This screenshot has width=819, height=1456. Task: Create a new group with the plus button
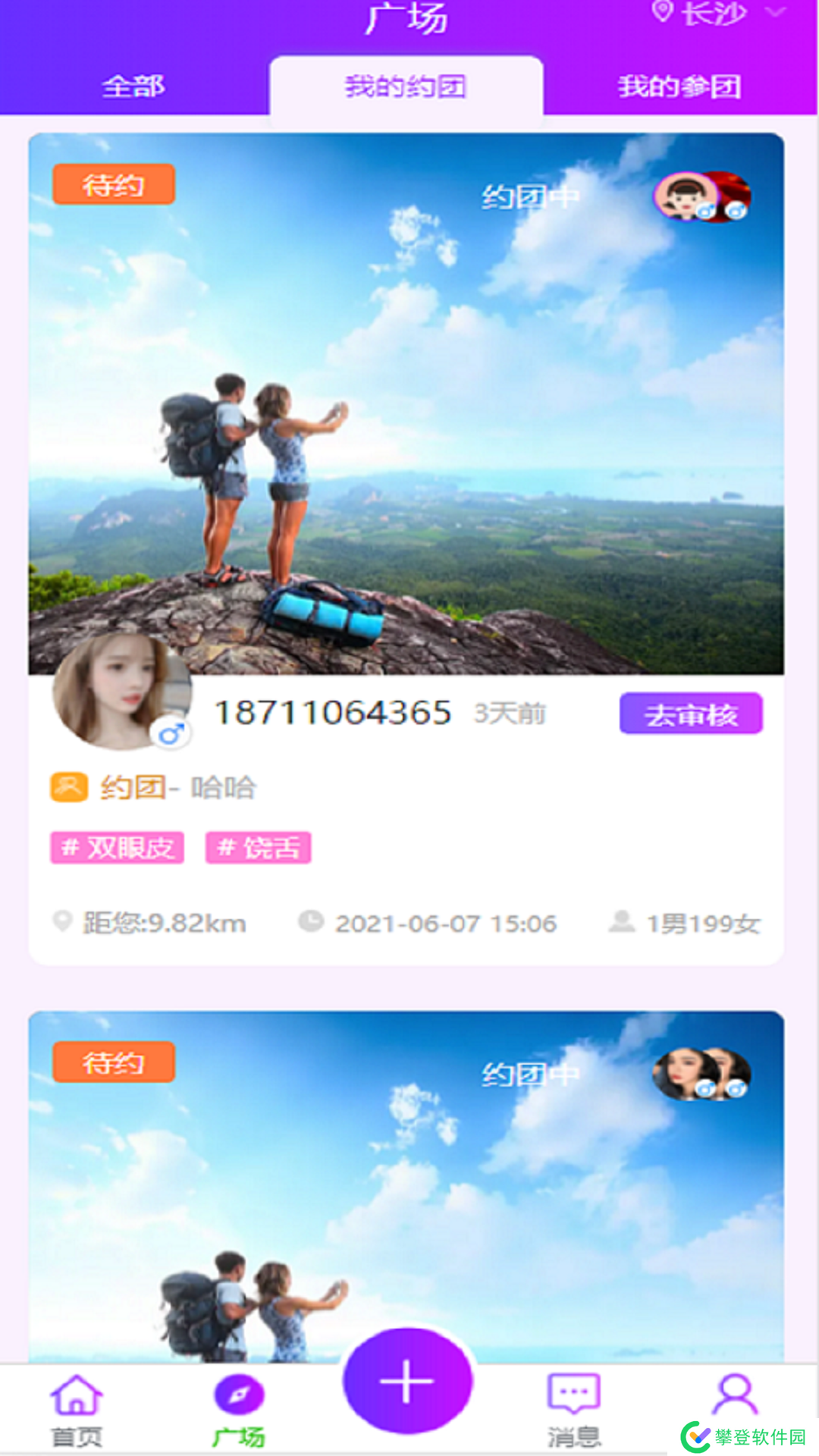point(407,1380)
